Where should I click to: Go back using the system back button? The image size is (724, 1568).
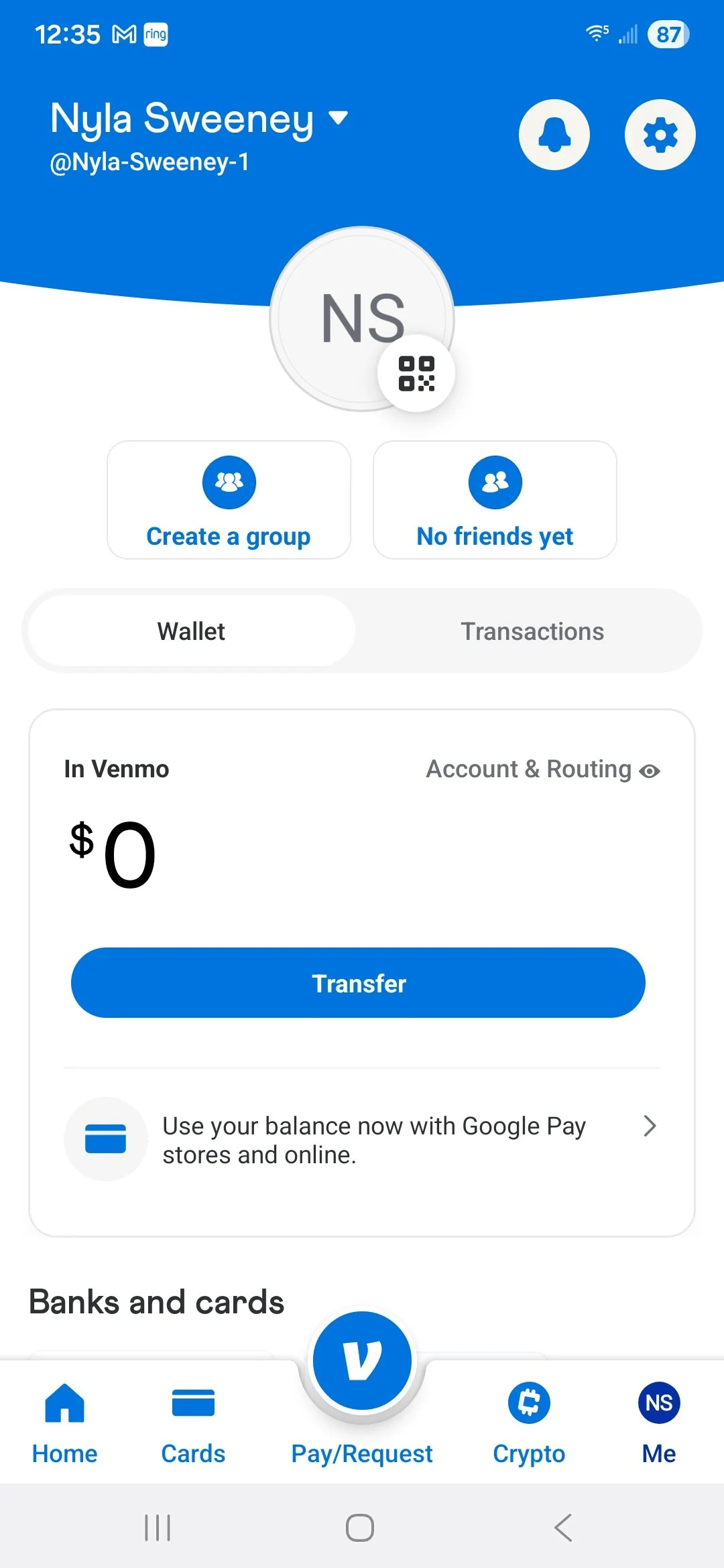click(x=563, y=1528)
